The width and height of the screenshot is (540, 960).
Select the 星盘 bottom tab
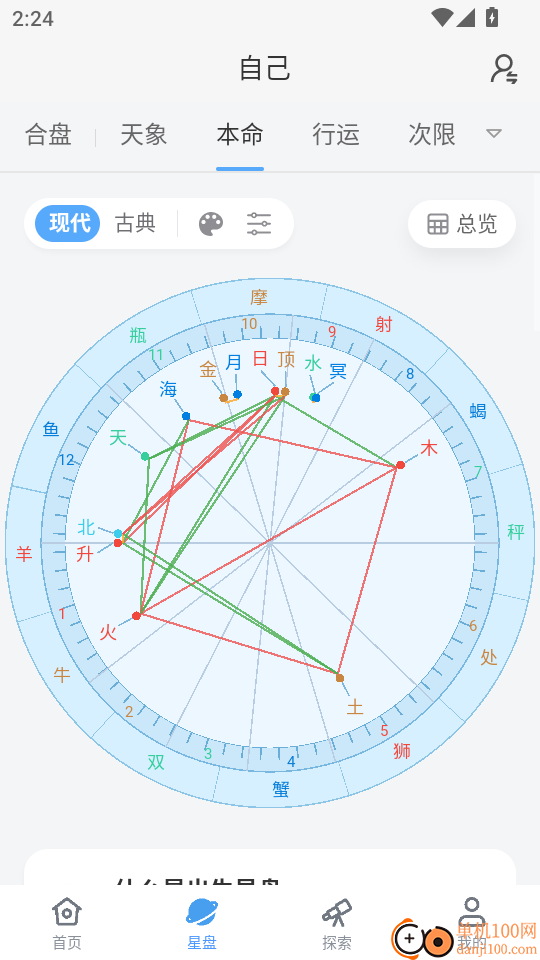pyautogui.click(x=201, y=923)
